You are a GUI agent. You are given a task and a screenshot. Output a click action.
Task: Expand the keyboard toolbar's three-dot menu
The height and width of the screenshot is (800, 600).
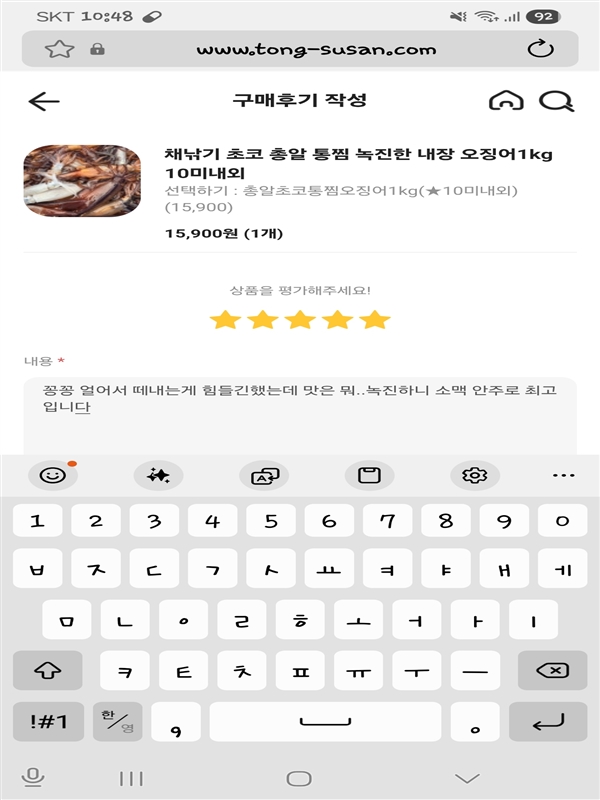pos(564,476)
